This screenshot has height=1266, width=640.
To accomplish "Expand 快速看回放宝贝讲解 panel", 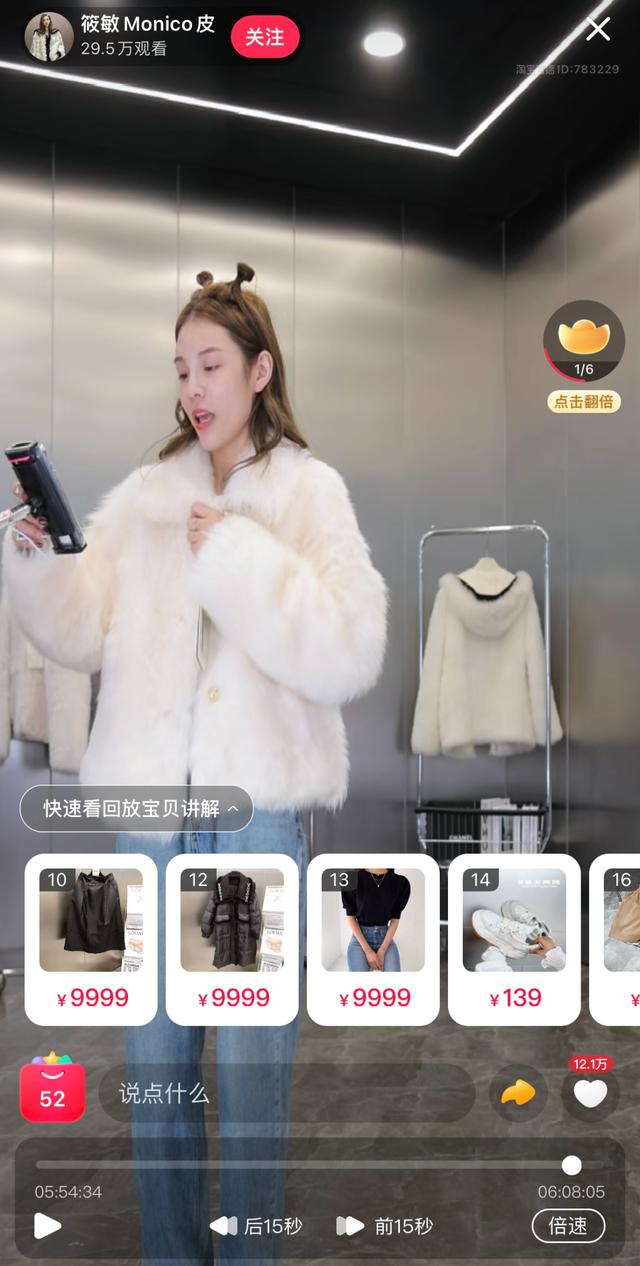I will [137, 809].
